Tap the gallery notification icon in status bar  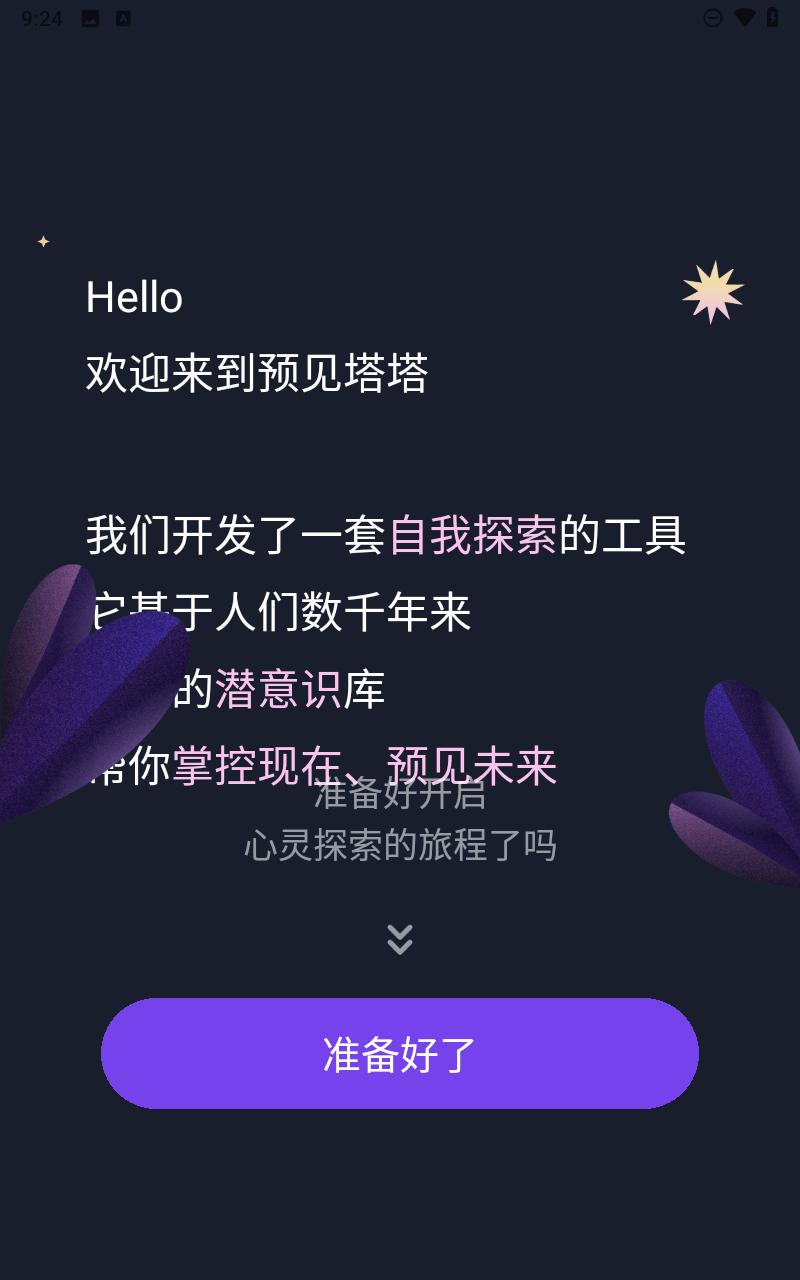point(90,17)
